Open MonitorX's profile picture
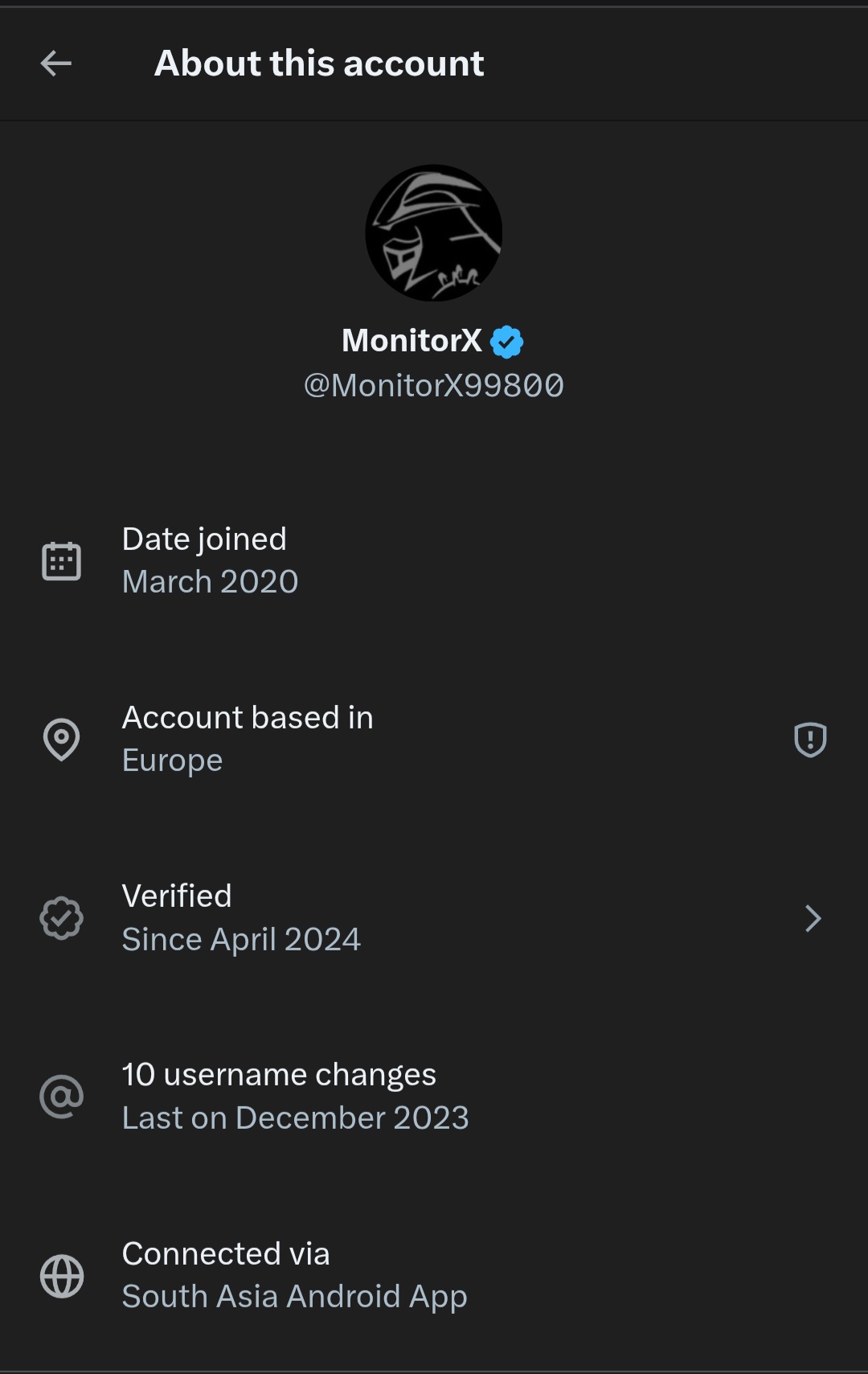This screenshot has width=868, height=1374. pos(434,233)
